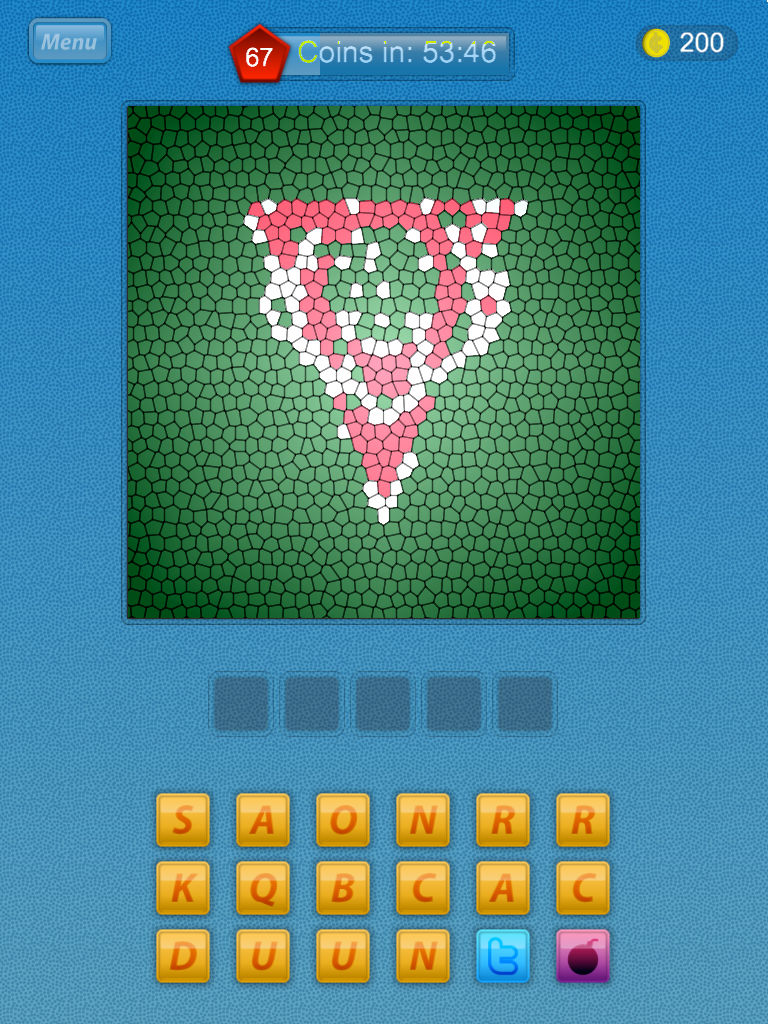Tap the letter O tile
The width and height of the screenshot is (768, 1024).
pyautogui.click(x=343, y=823)
